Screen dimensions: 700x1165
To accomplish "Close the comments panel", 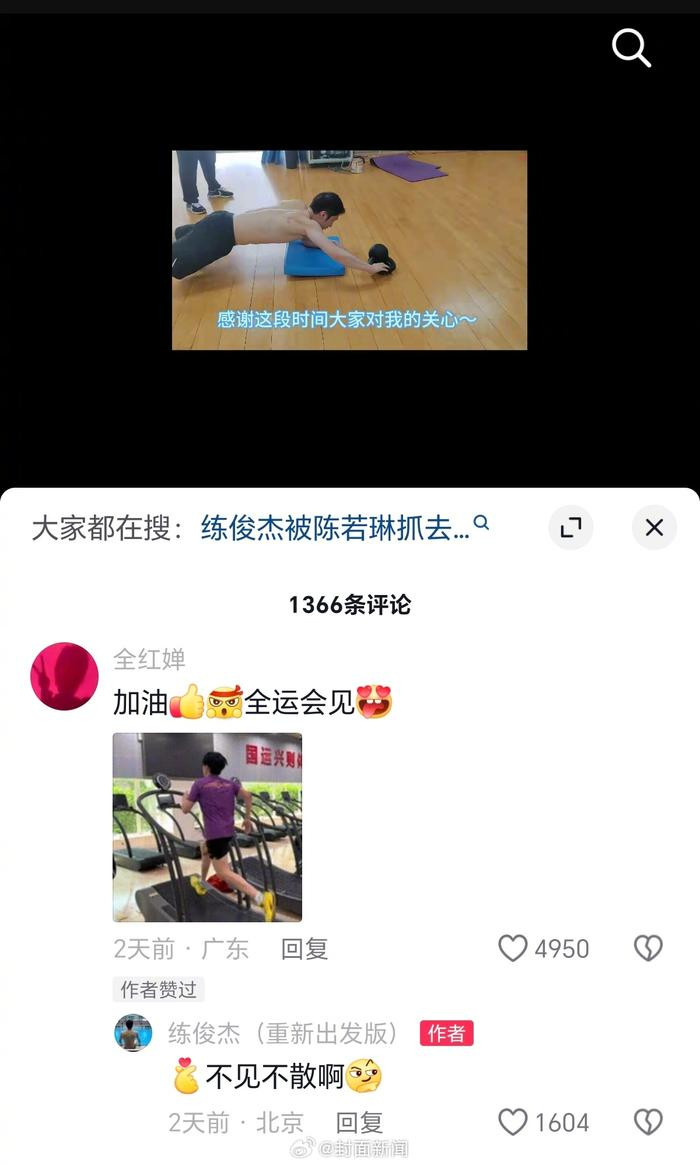I will (654, 528).
